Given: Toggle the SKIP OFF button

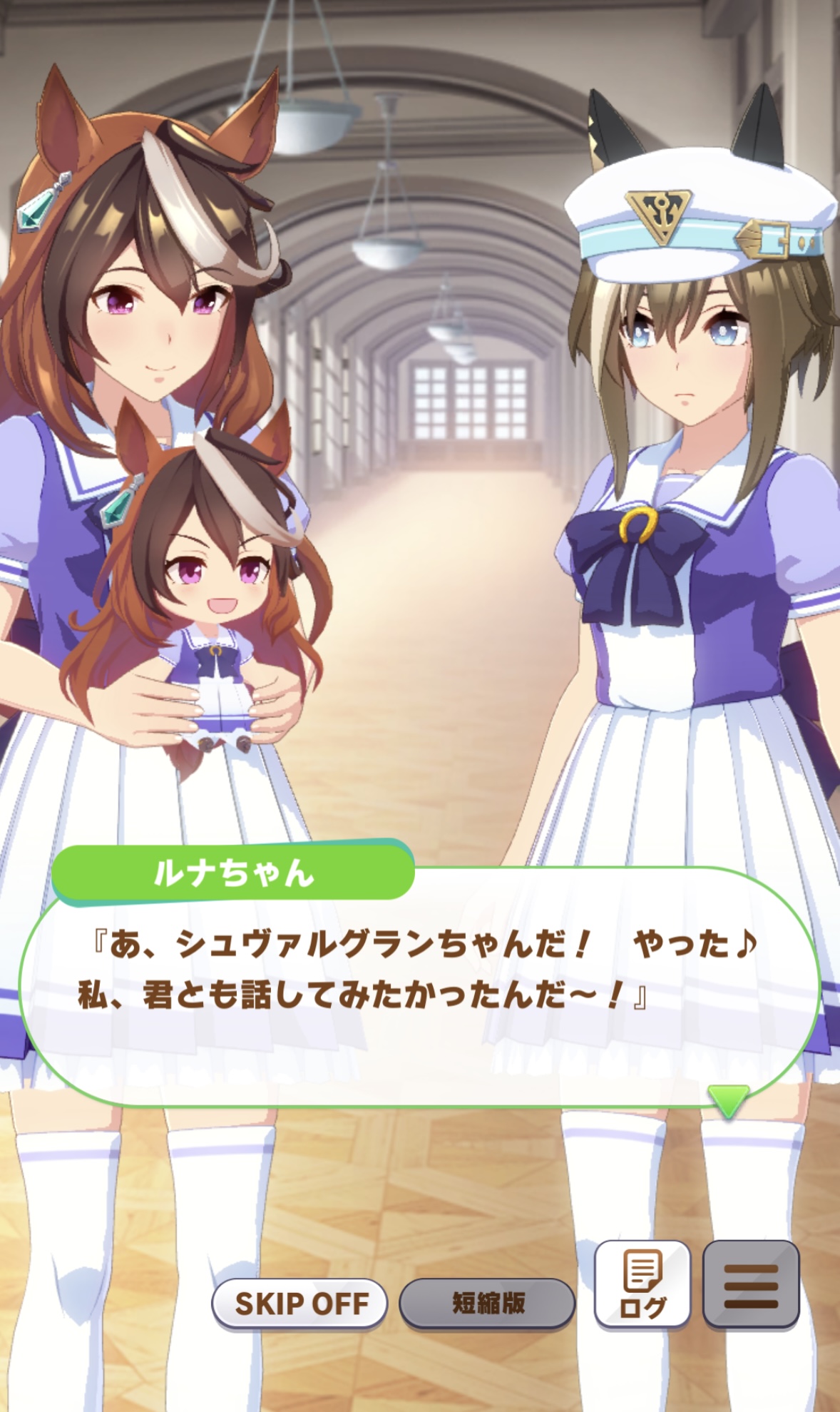Looking at the screenshot, I should click(x=300, y=1303).
